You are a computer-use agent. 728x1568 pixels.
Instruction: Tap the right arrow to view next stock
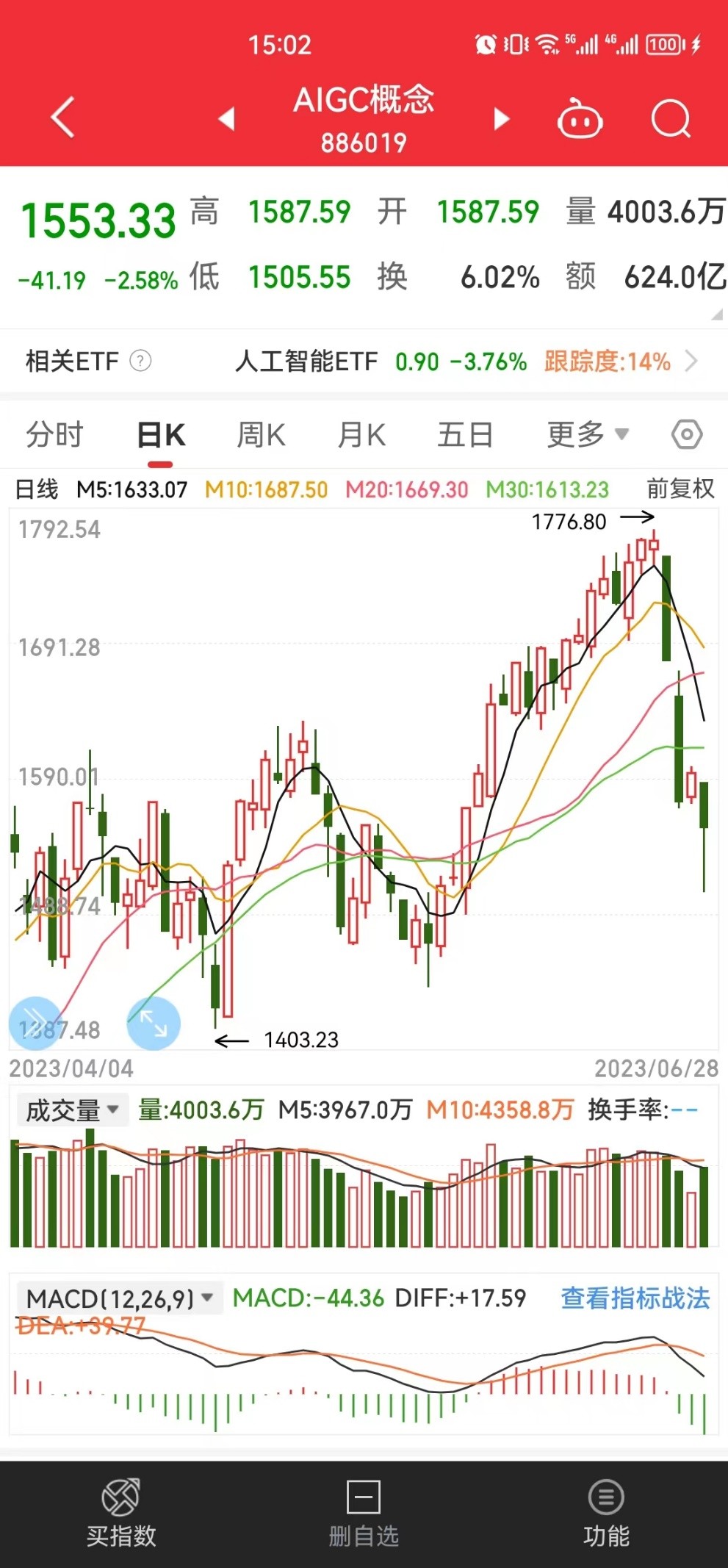(x=502, y=118)
